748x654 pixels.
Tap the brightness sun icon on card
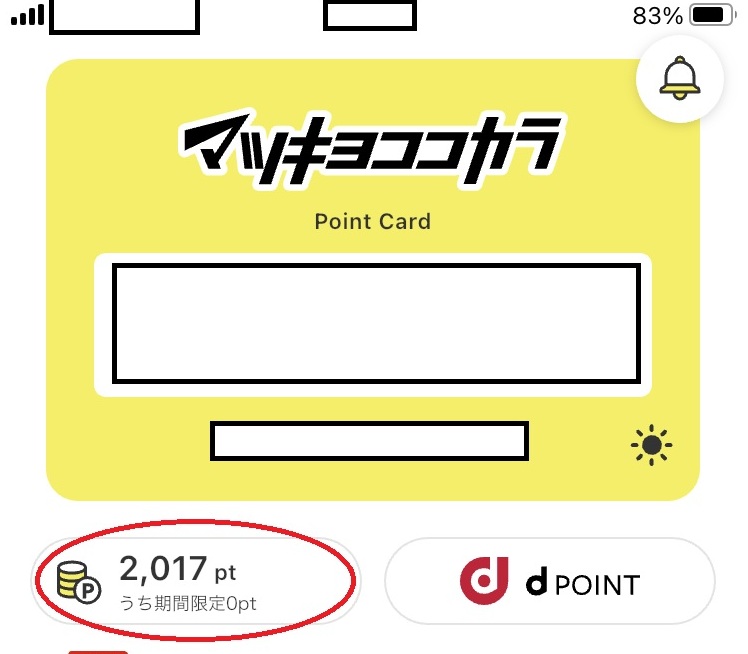(x=652, y=445)
